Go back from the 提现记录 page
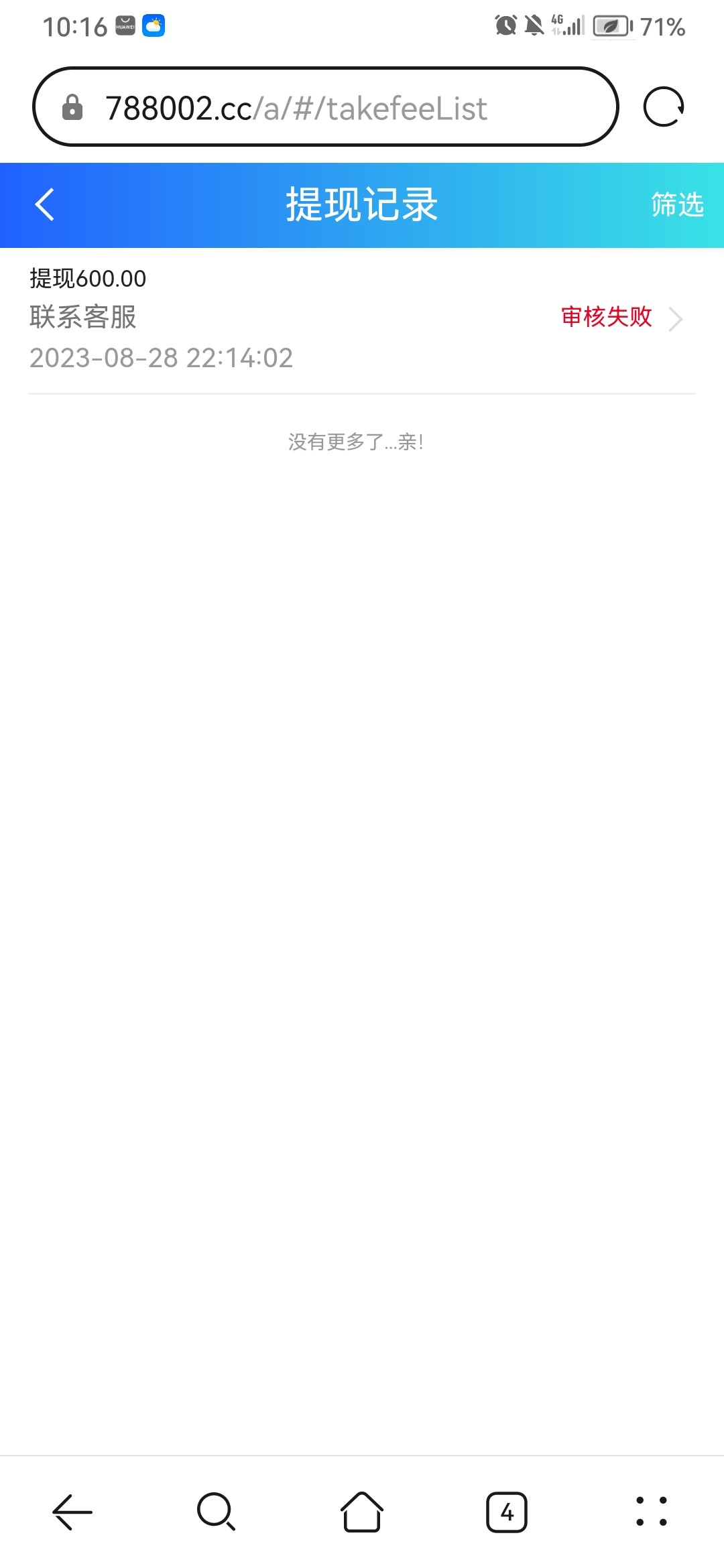The width and height of the screenshot is (724, 1568). click(44, 205)
